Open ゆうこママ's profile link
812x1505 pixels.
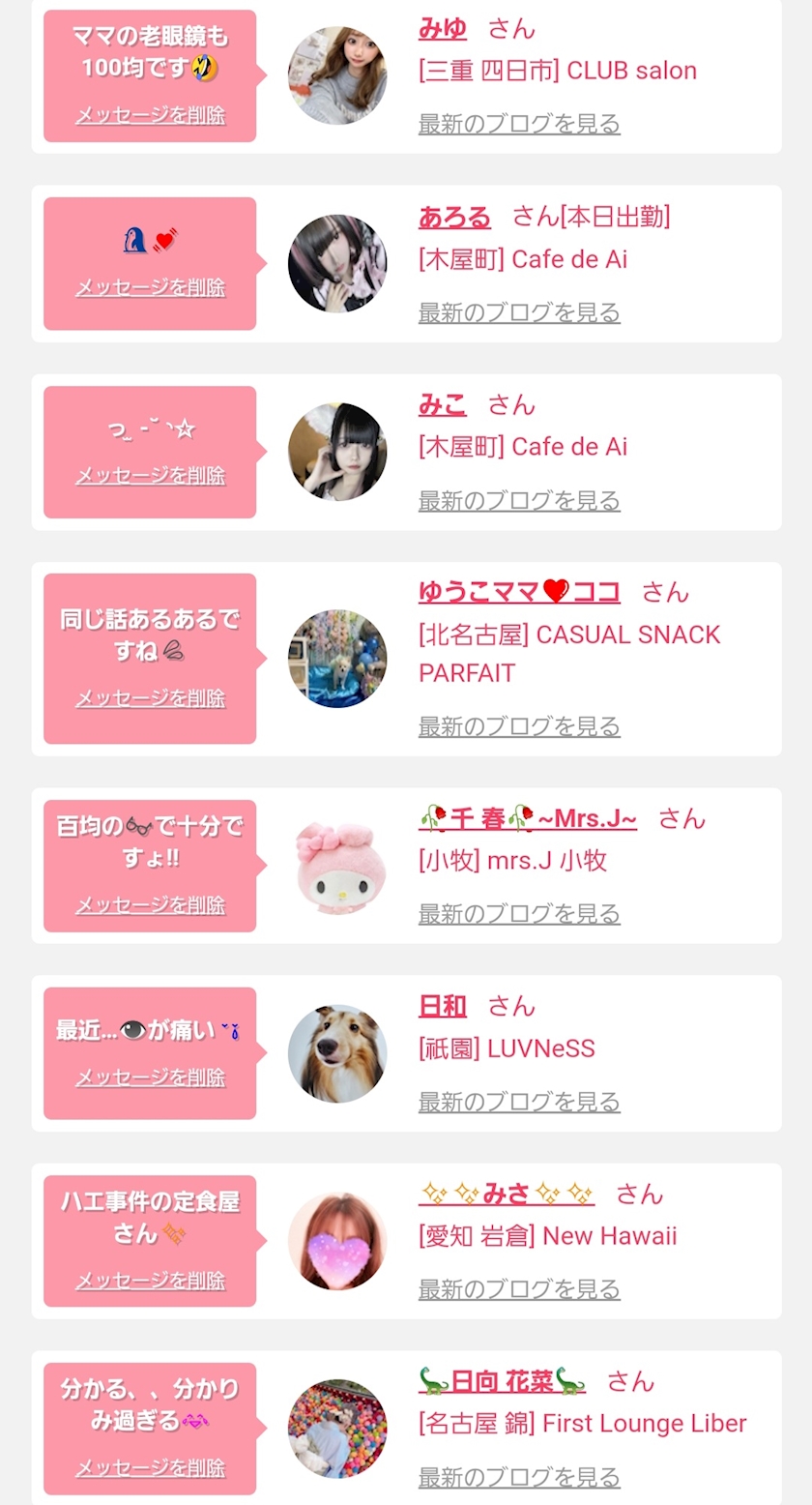tap(519, 592)
